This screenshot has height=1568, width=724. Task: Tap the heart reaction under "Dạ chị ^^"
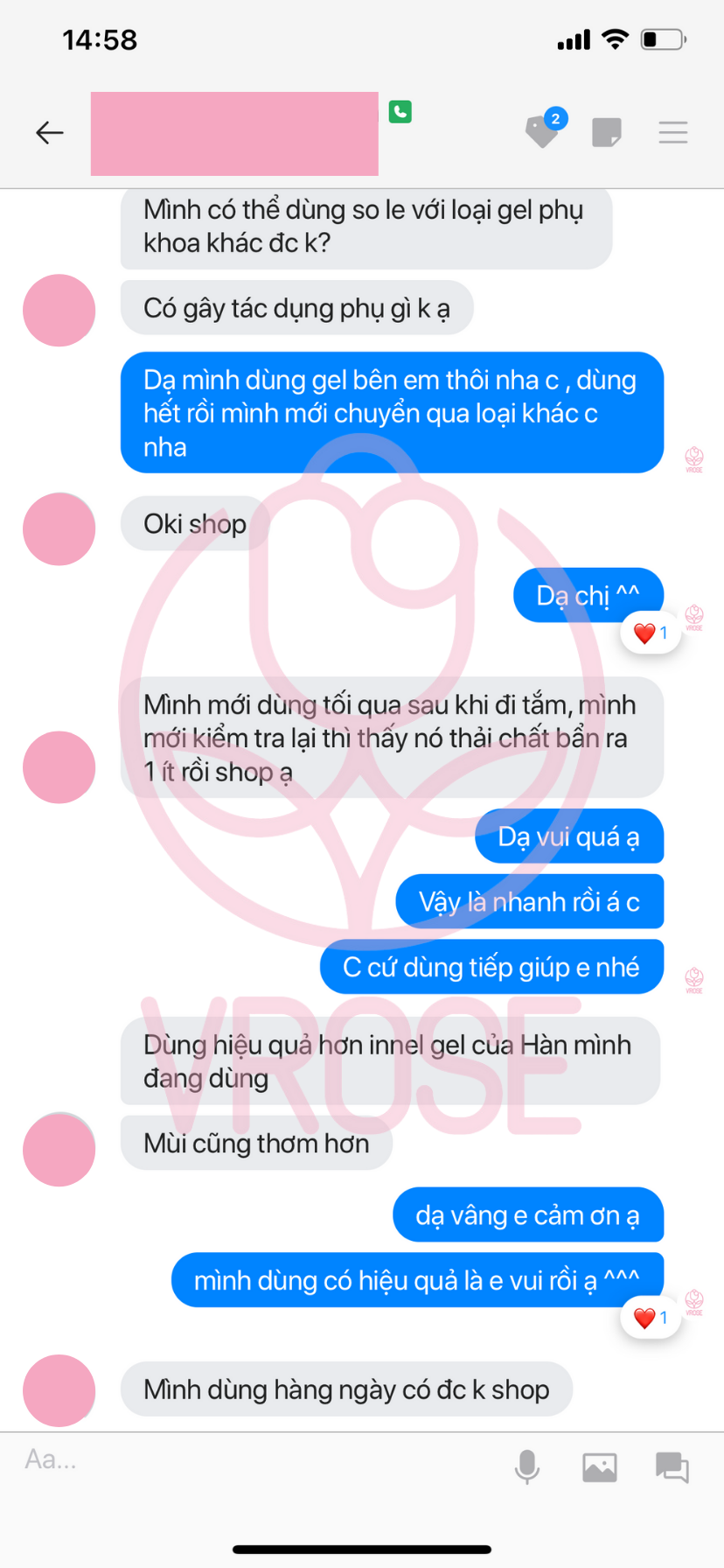(650, 633)
